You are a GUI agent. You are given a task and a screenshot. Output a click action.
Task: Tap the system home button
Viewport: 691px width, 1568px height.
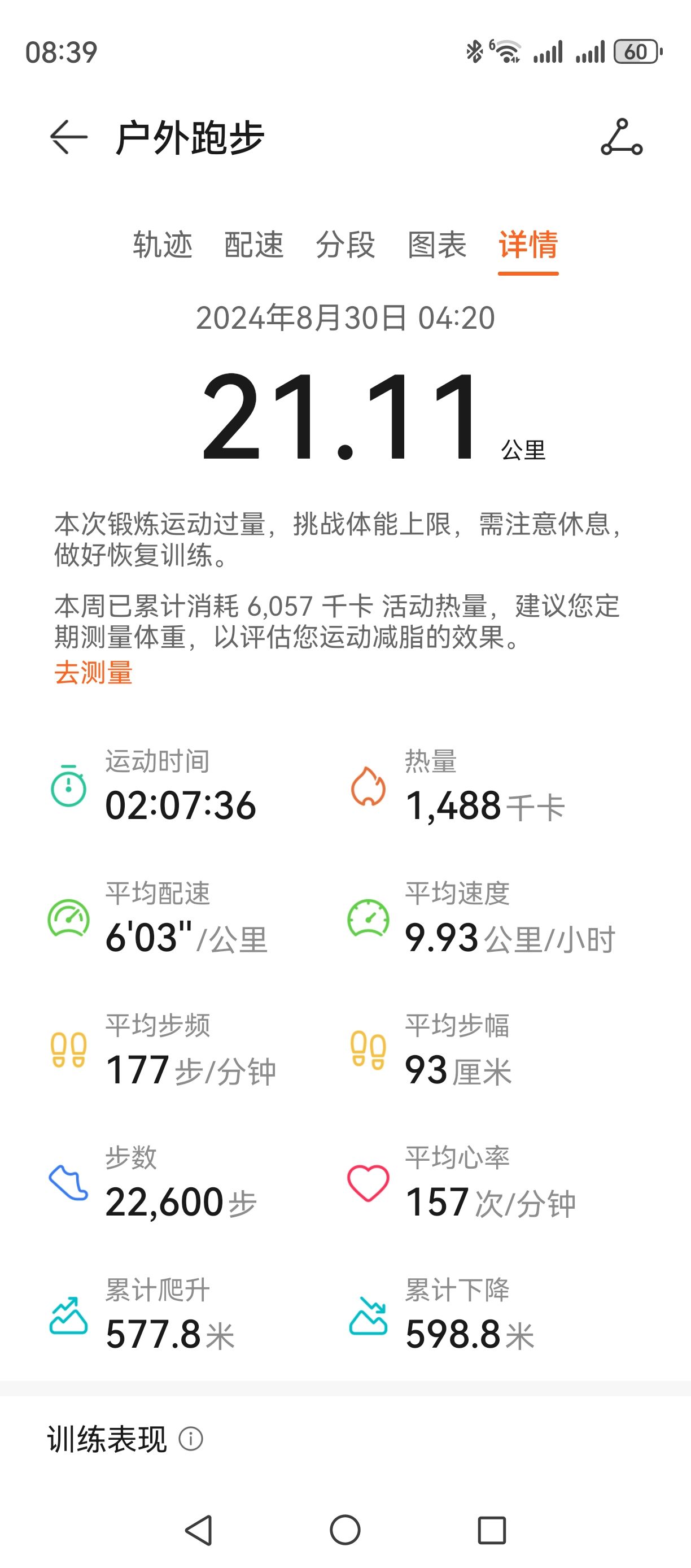(345, 1530)
